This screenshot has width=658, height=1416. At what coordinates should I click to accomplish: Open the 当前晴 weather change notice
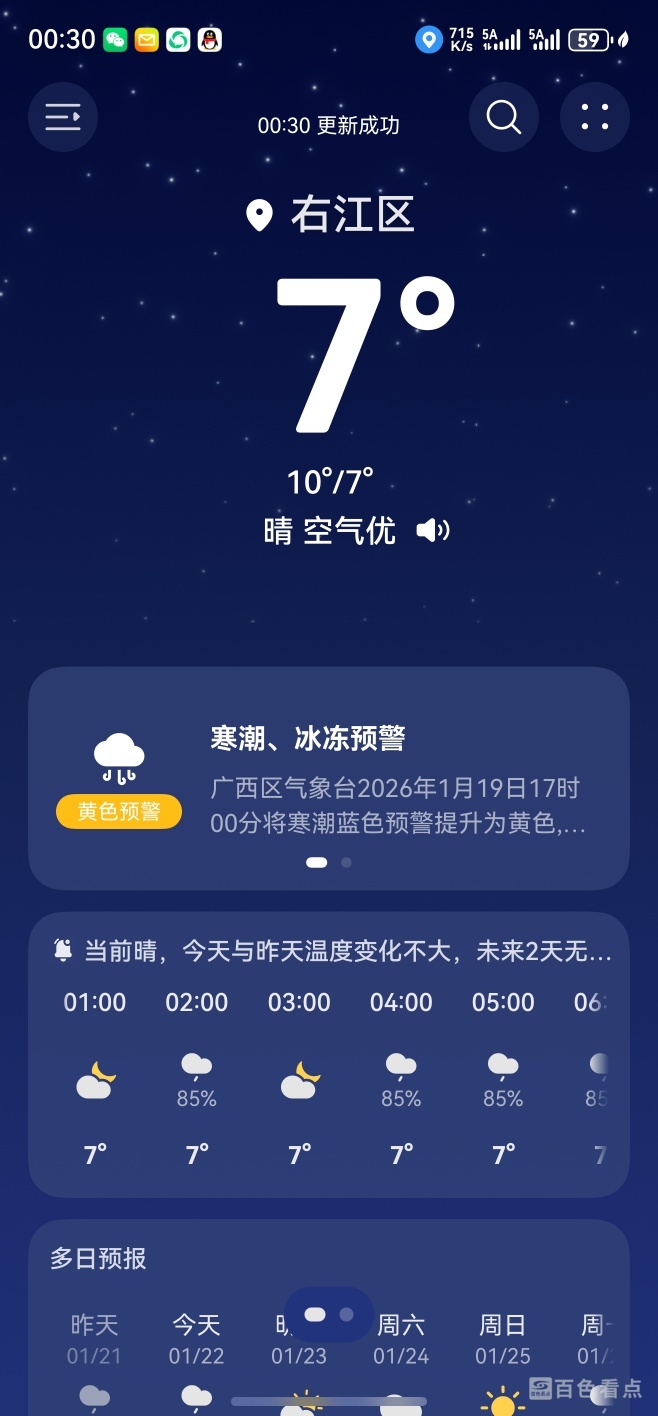pyautogui.click(x=332, y=951)
